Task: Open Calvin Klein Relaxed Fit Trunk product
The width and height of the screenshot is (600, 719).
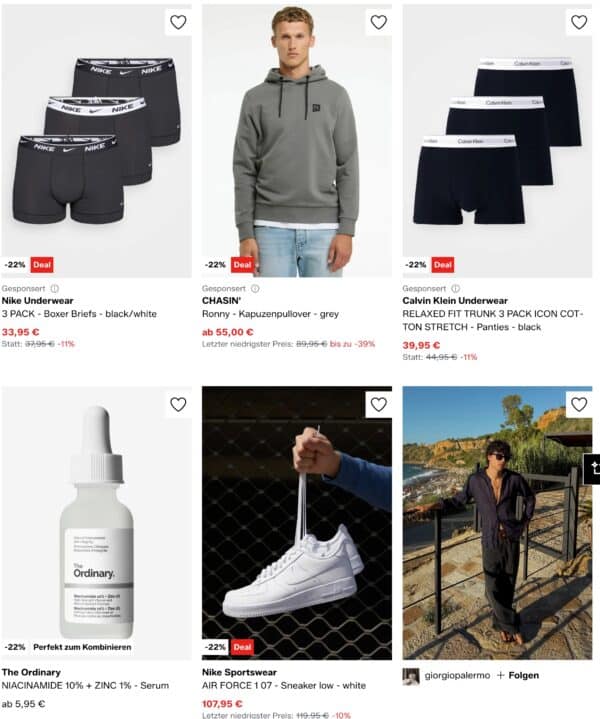Action: [496, 140]
